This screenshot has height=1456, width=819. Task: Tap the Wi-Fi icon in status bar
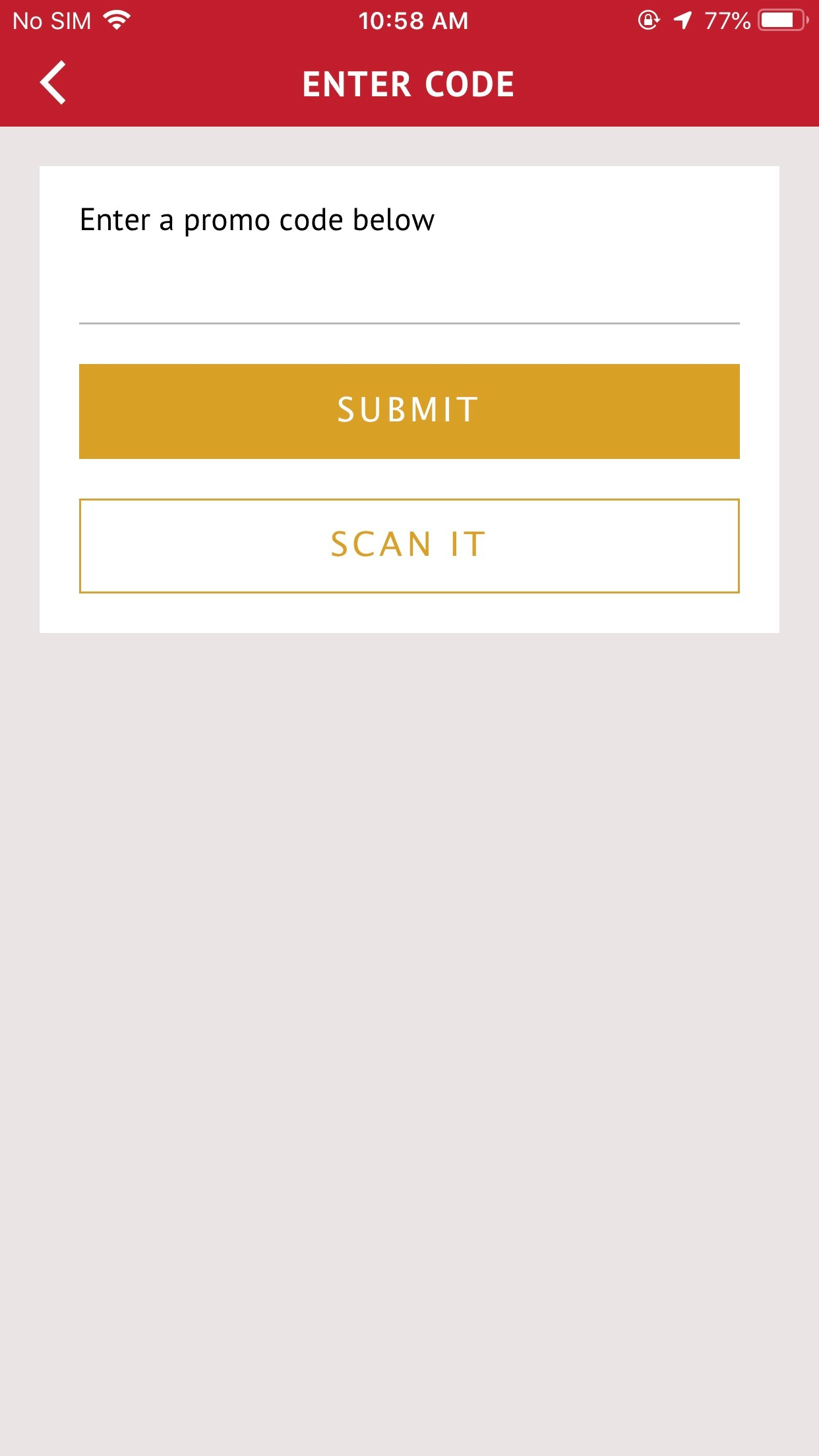[116, 19]
